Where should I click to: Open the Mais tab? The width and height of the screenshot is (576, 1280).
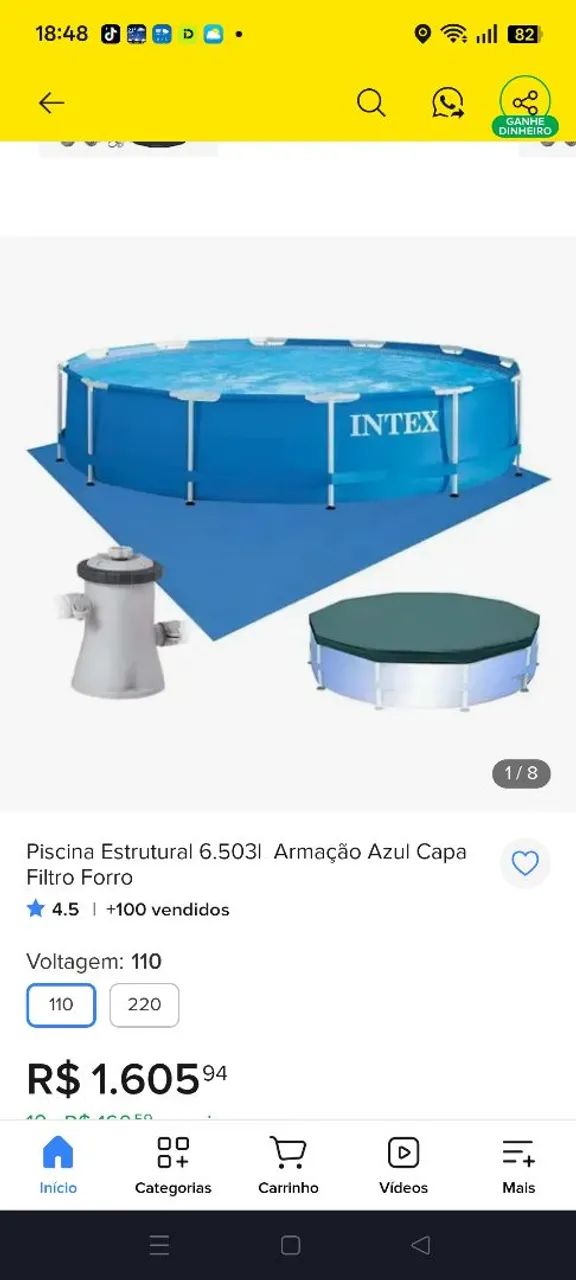click(518, 1165)
